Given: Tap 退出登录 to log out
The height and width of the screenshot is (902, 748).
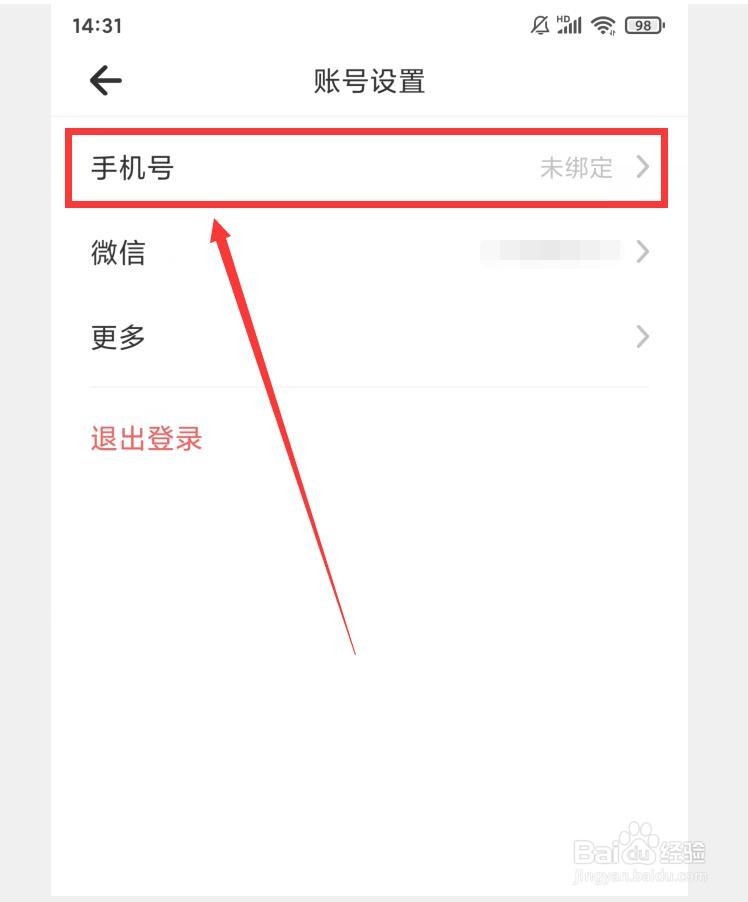Looking at the screenshot, I should click(x=146, y=437).
